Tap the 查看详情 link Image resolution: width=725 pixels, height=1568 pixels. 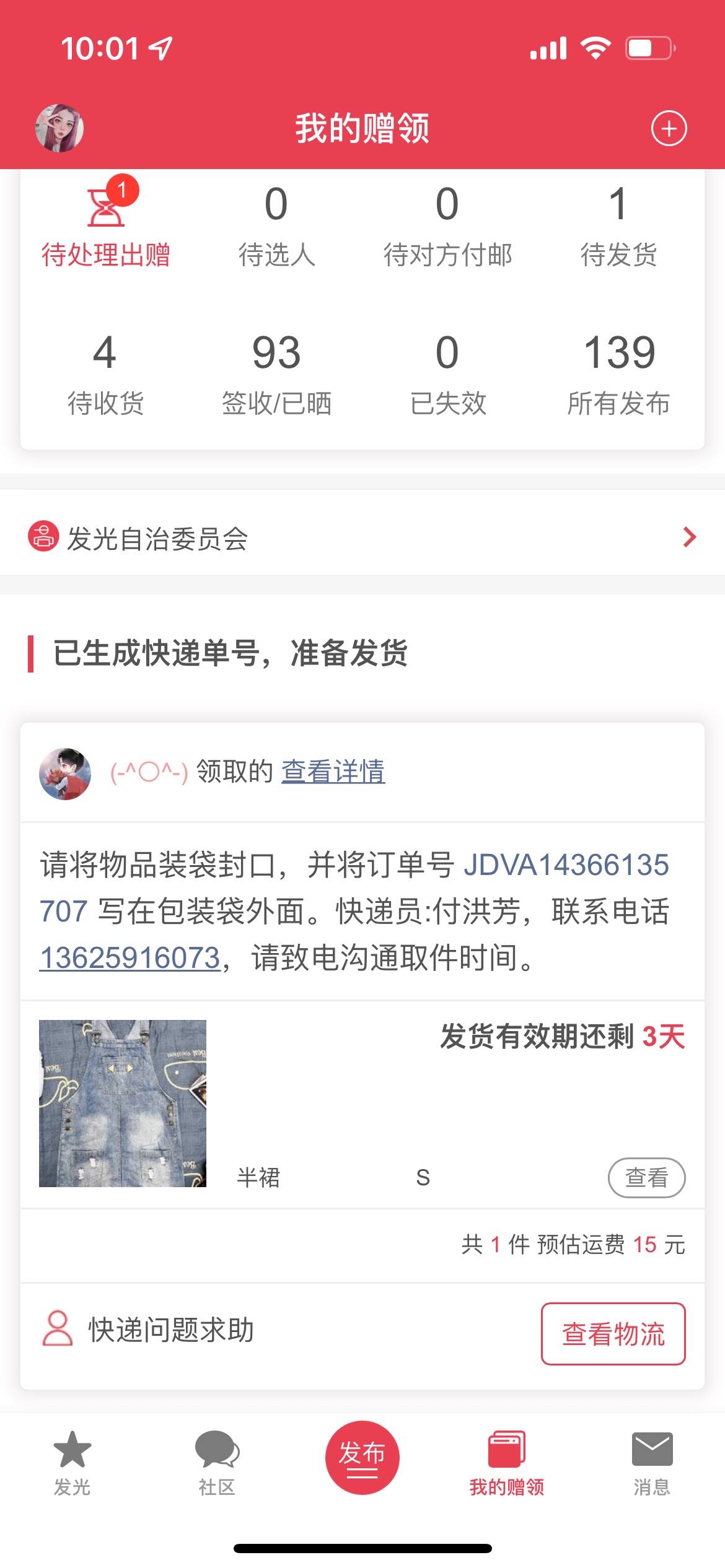333,772
